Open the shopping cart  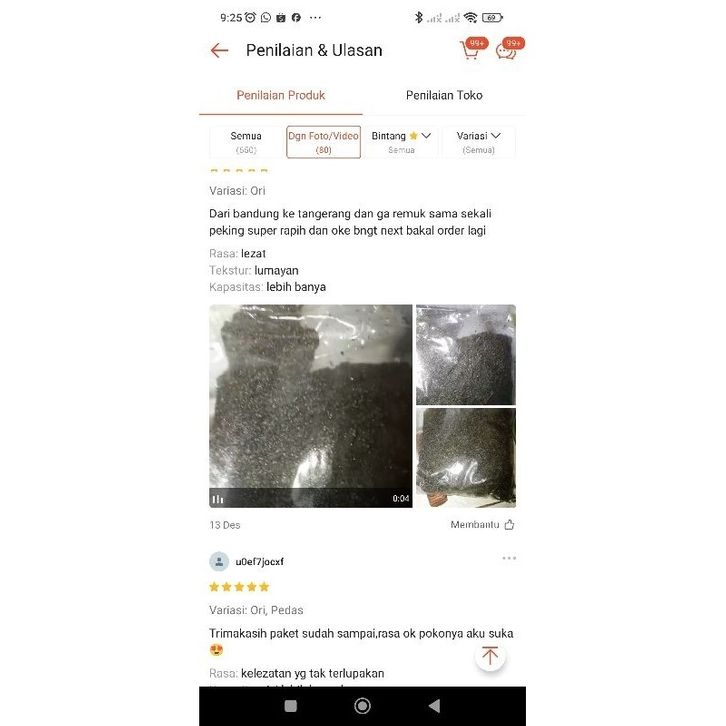point(470,50)
